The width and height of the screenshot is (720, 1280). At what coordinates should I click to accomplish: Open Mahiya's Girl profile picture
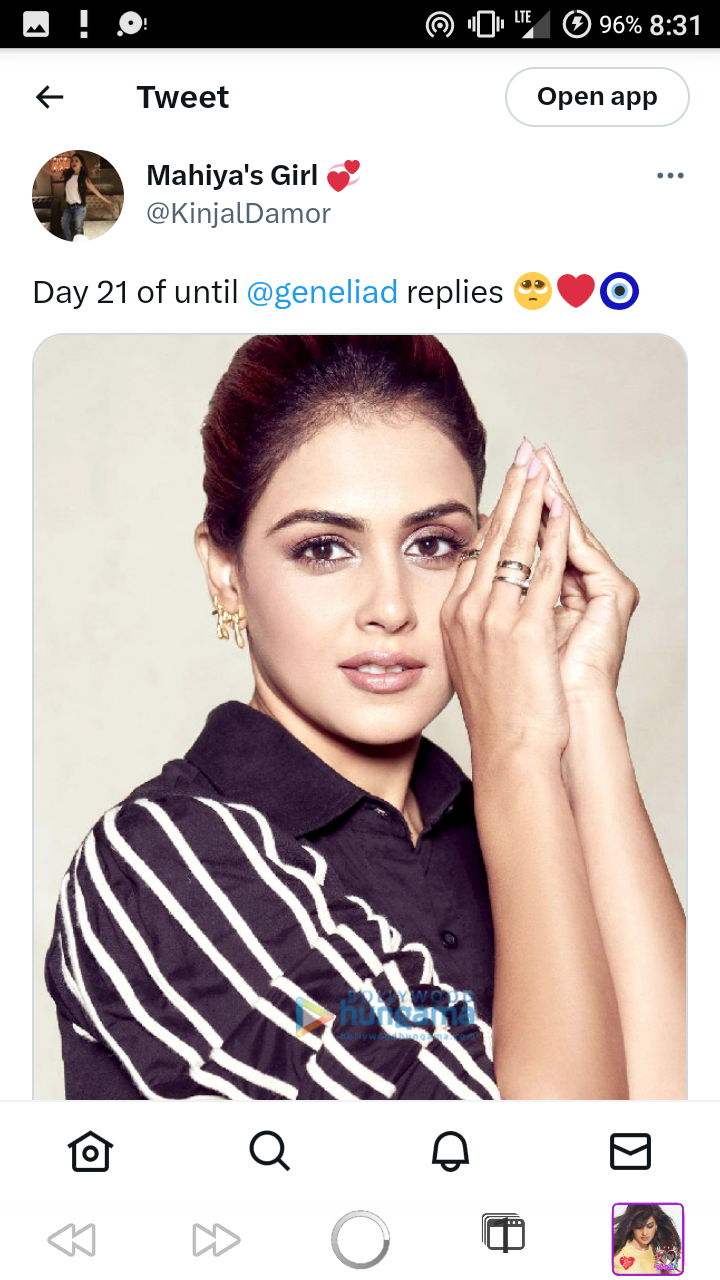(x=78, y=196)
